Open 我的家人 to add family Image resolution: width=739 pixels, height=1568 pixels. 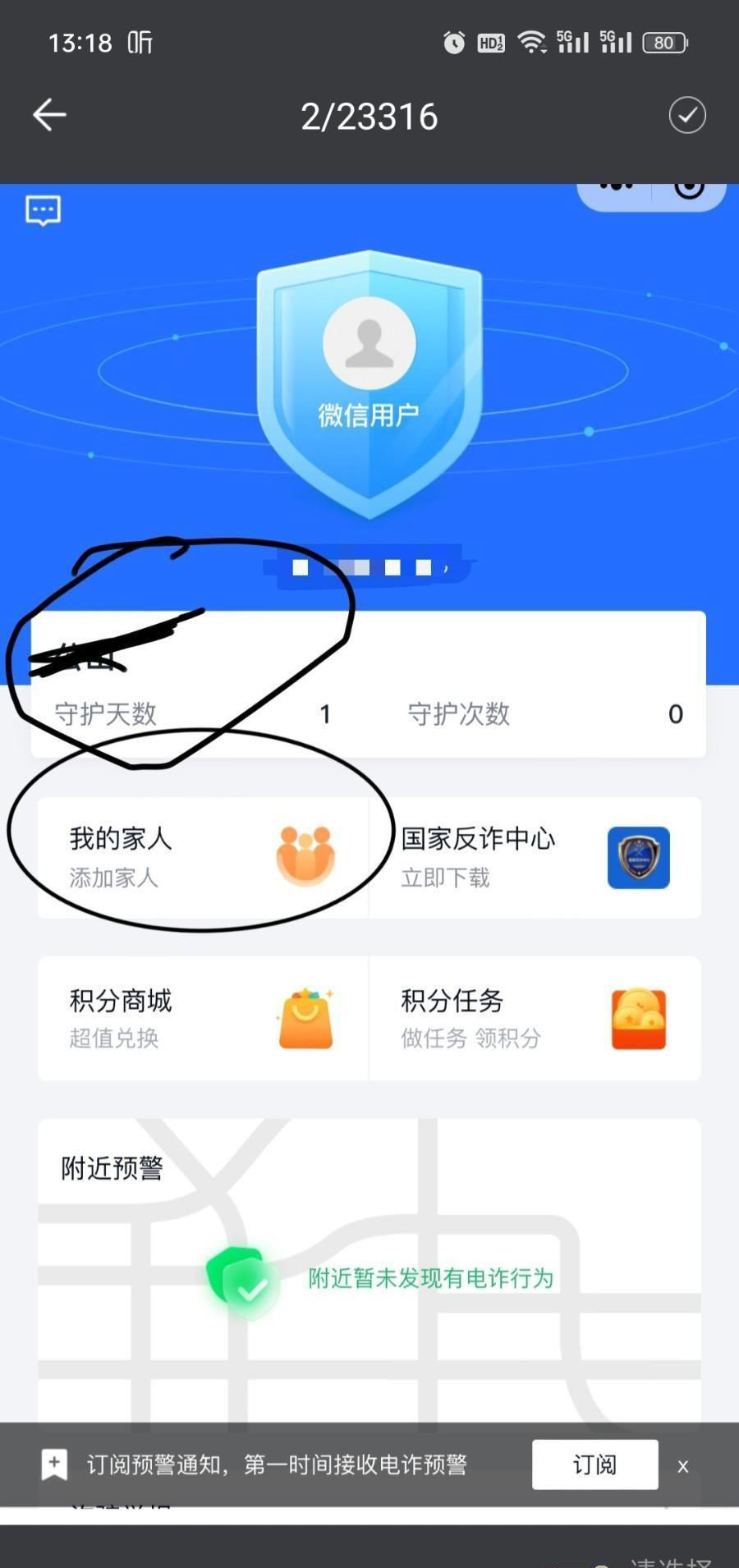coord(202,856)
